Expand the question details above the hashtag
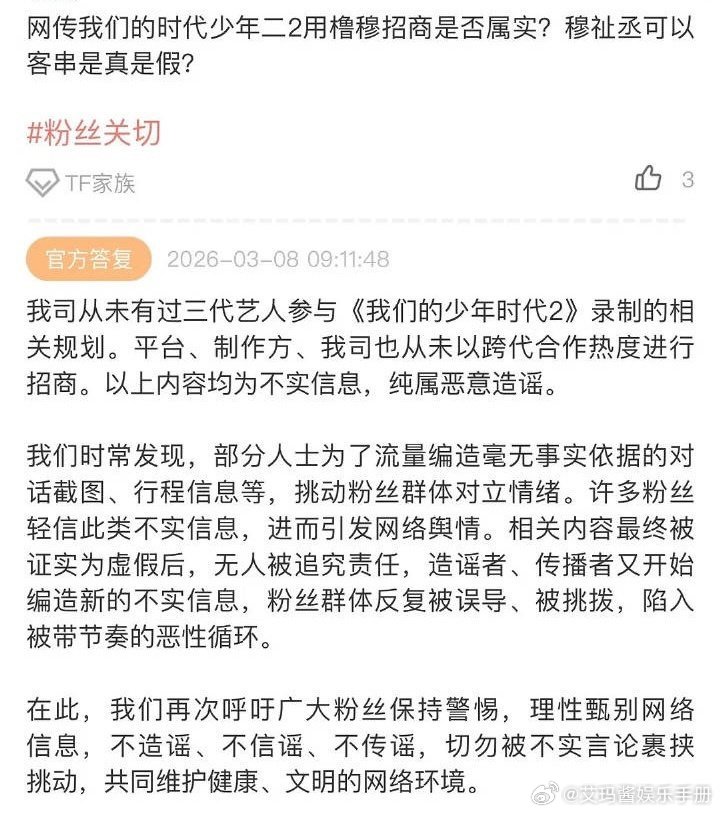Viewport: 720px width, 813px height. 360,45
